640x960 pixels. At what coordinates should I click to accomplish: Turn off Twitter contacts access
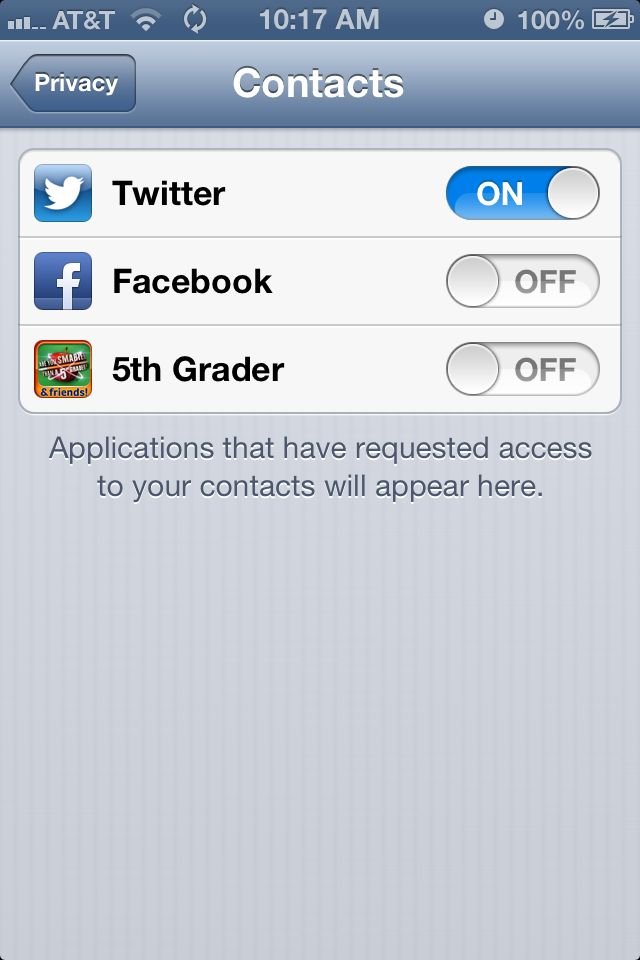(x=522, y=193)
